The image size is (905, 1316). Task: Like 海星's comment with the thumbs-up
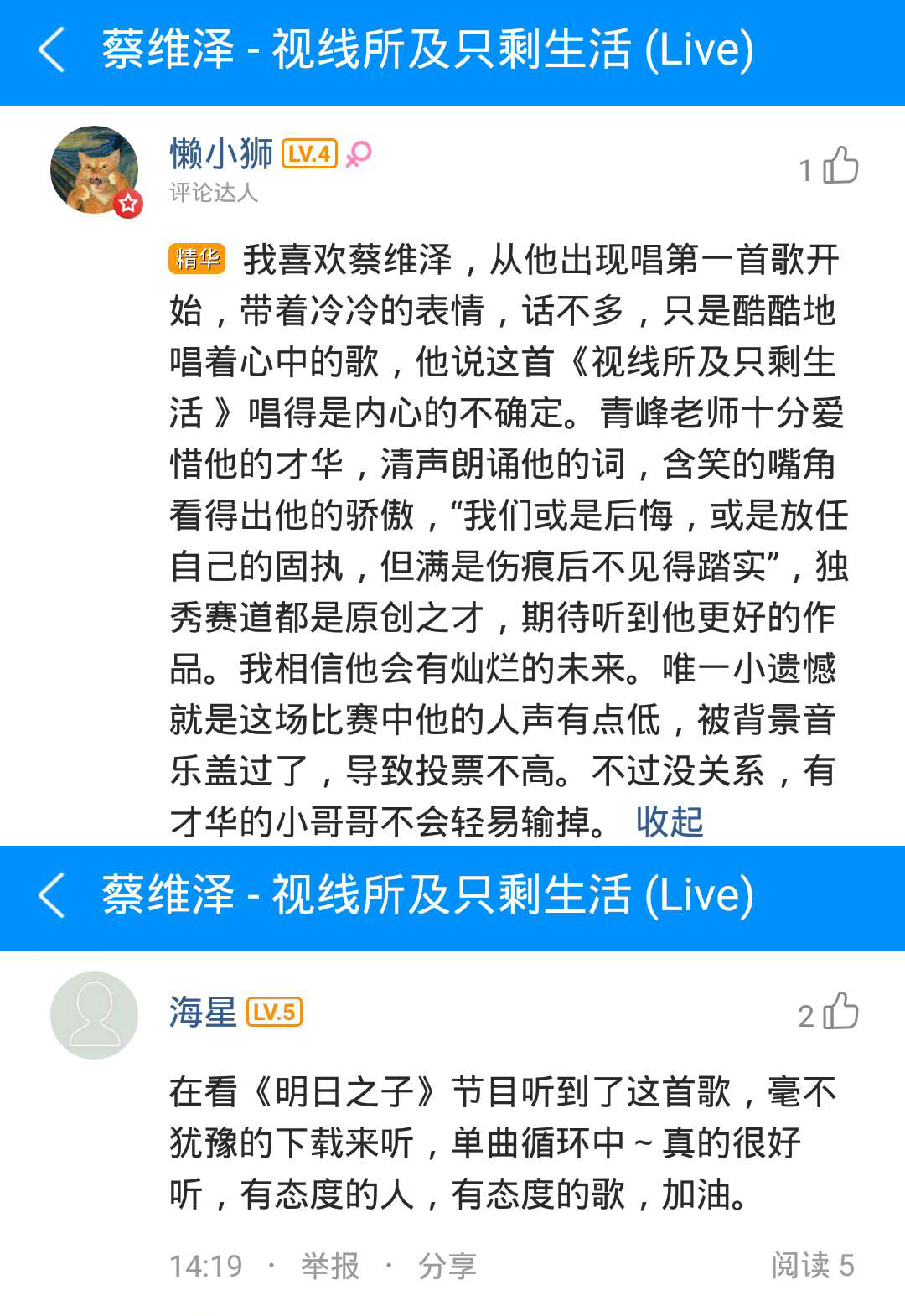tap(840, 1011)
